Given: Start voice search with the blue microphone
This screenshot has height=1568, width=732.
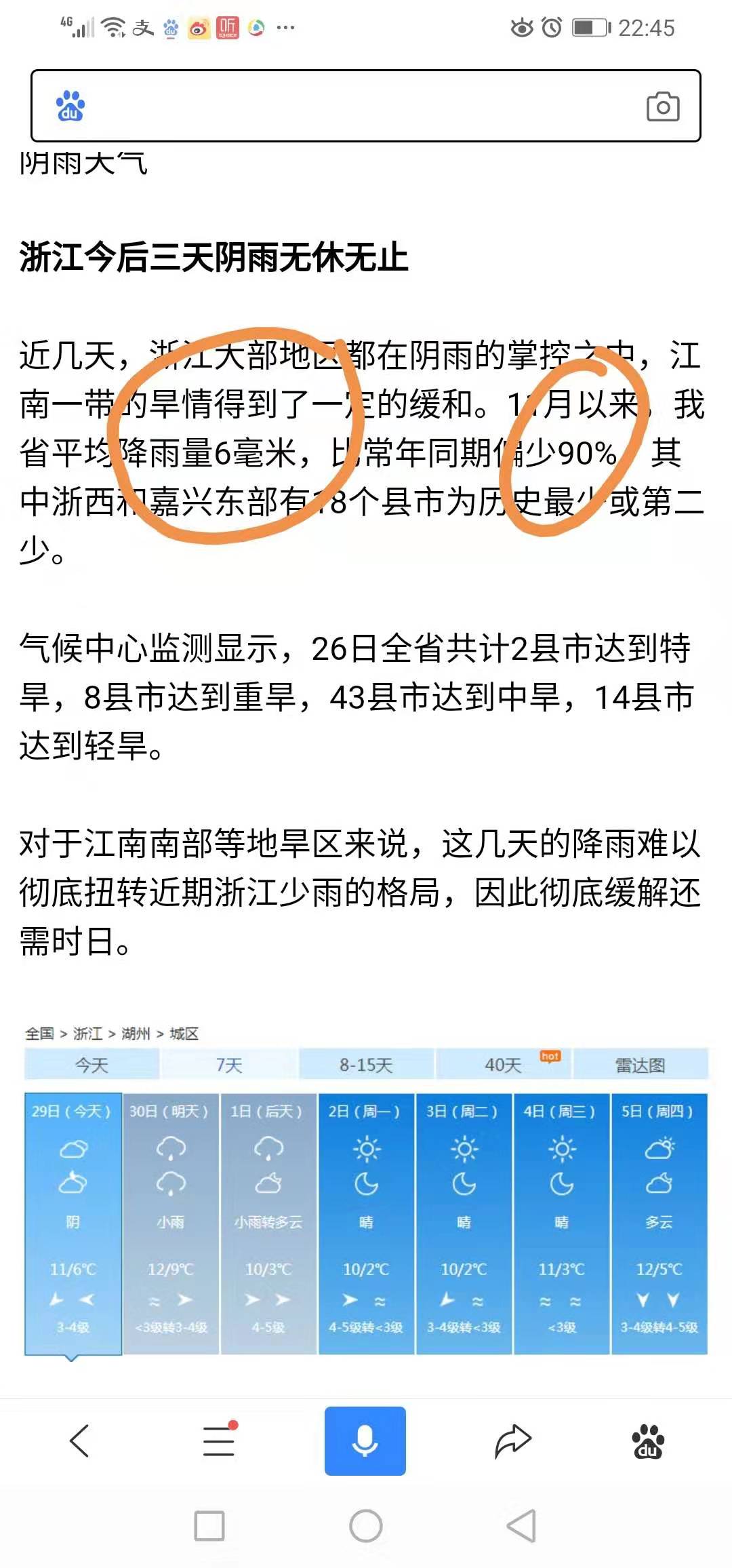Looking at the screenshot, I should [x=365, y=1440].
